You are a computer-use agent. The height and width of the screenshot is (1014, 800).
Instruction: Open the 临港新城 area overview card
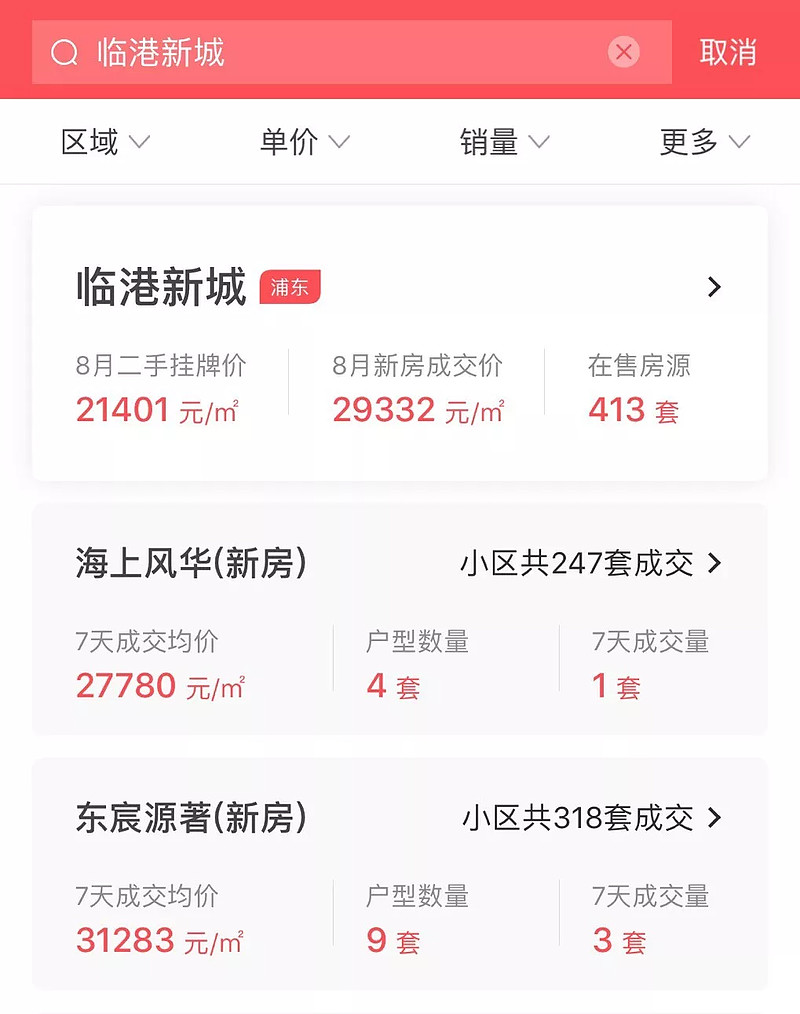click(400, 343)
